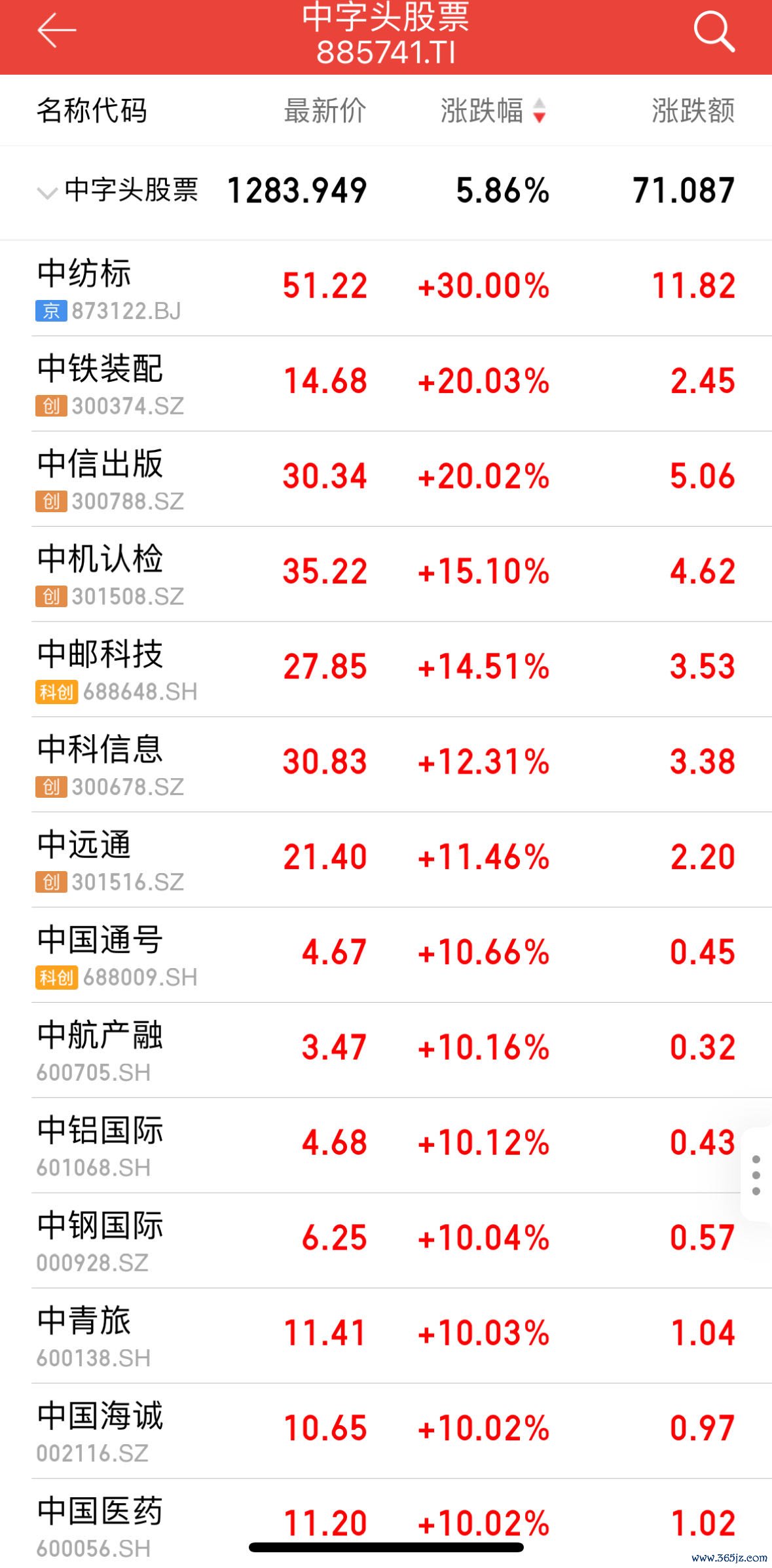Sort by 涨跌幅 column header
The width and height of the screenshot is (772, 1568).
point(493,110)
